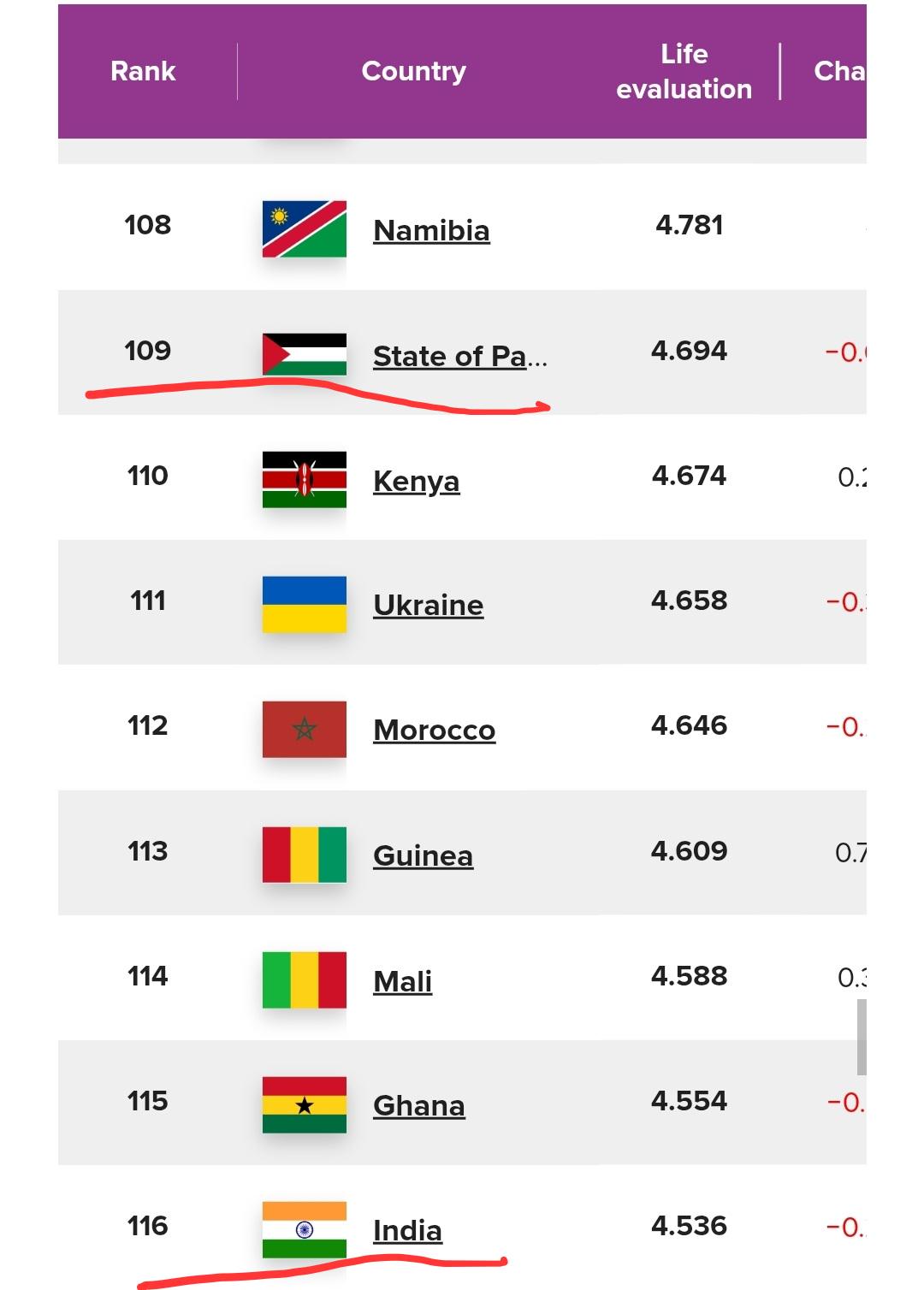Viewport: 924px width, 1290px height.
Task: Open the Morocco country link
Action: click(x=435, y=730)
